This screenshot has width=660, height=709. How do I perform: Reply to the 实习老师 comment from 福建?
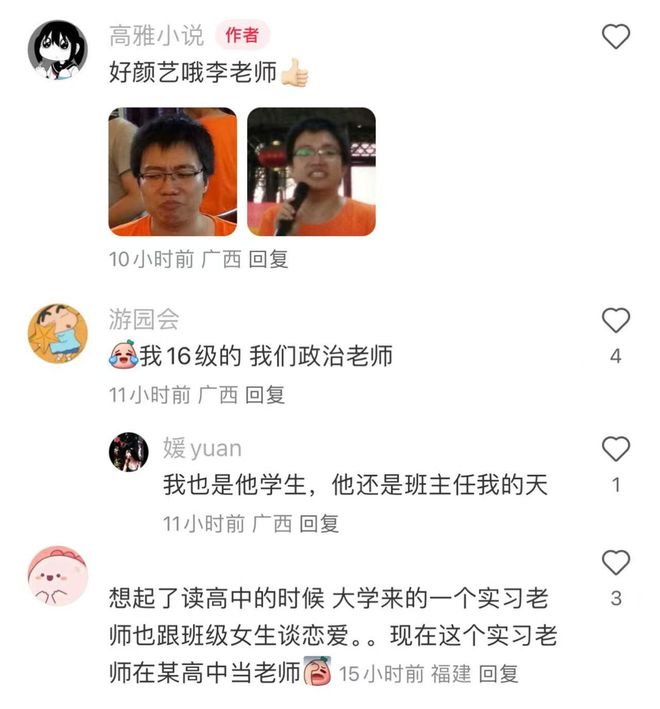pos(498,673)
